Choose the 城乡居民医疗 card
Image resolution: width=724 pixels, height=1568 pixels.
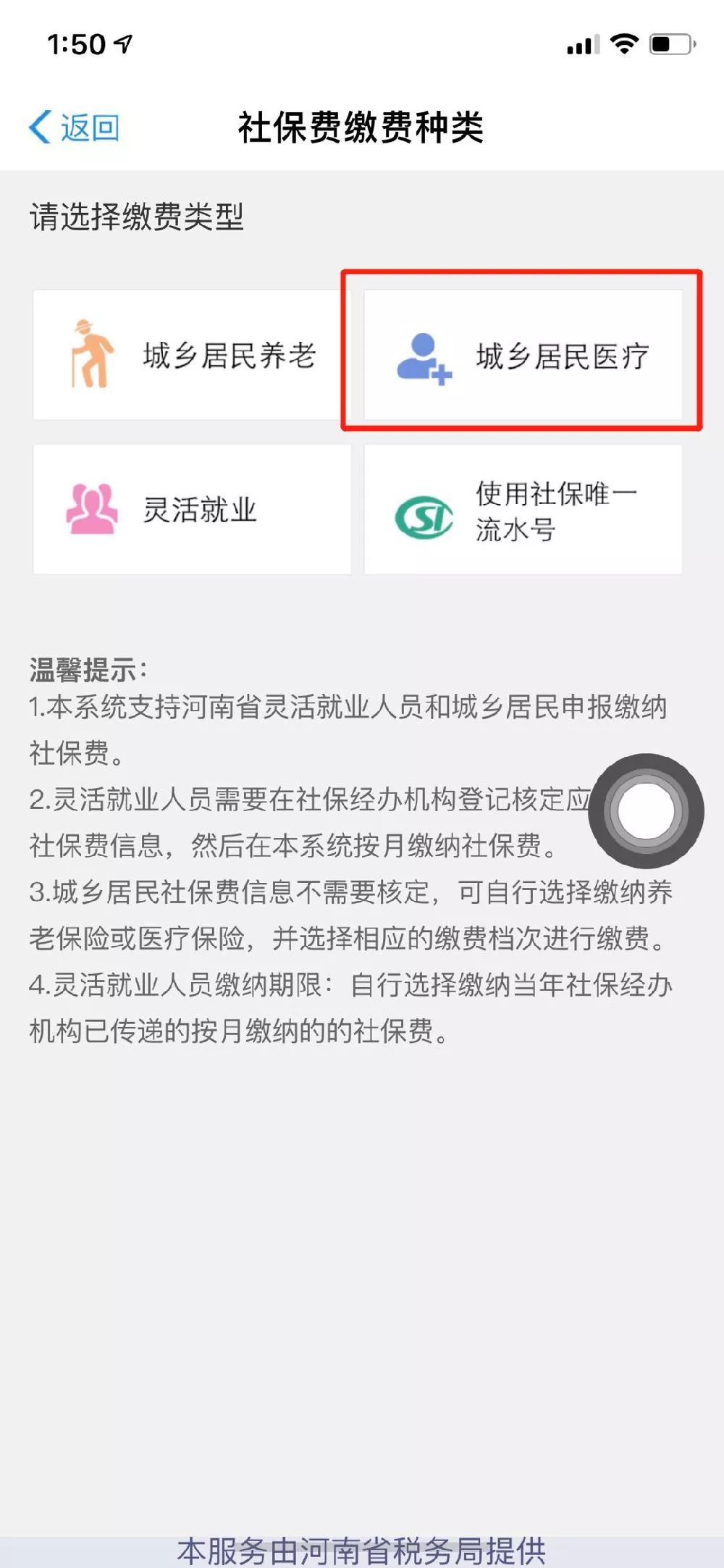click(523, 355)
